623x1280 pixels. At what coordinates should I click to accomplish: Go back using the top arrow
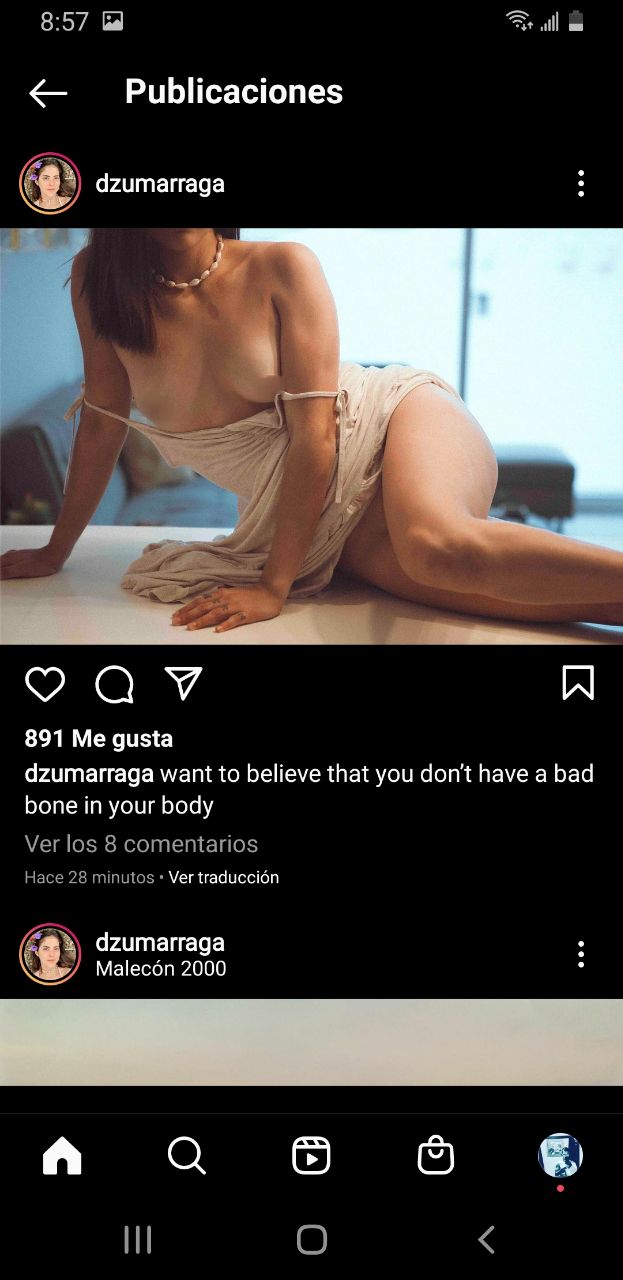pyautogui.click(x=48, y=93)
